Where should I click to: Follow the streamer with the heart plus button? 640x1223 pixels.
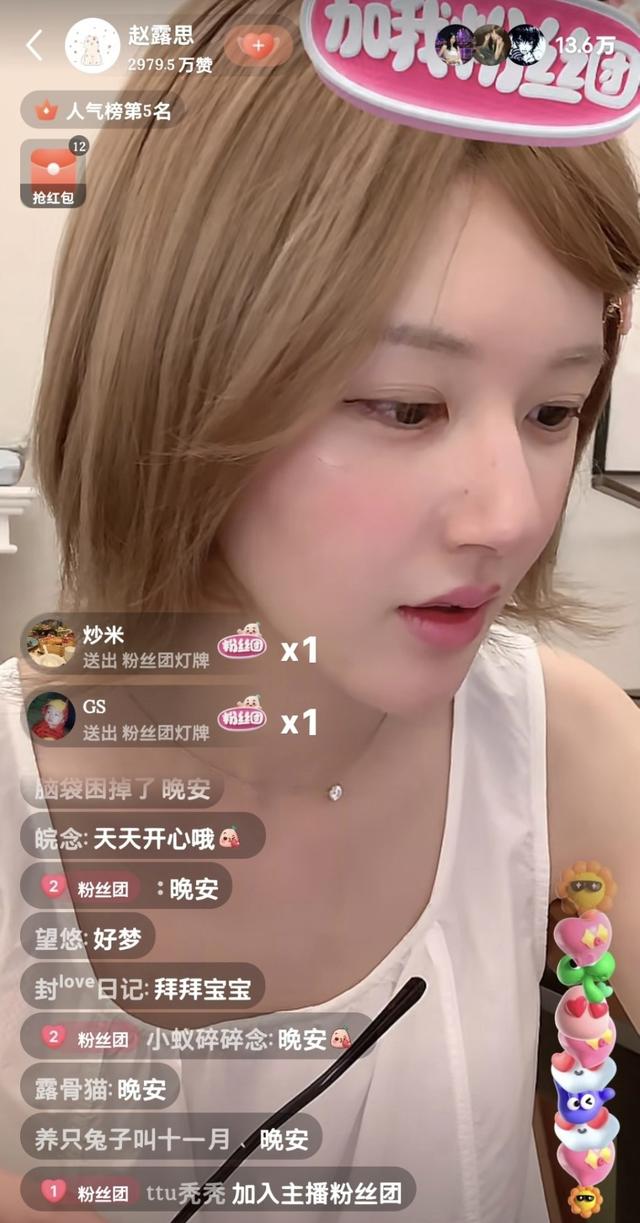(x=258, y=46)
